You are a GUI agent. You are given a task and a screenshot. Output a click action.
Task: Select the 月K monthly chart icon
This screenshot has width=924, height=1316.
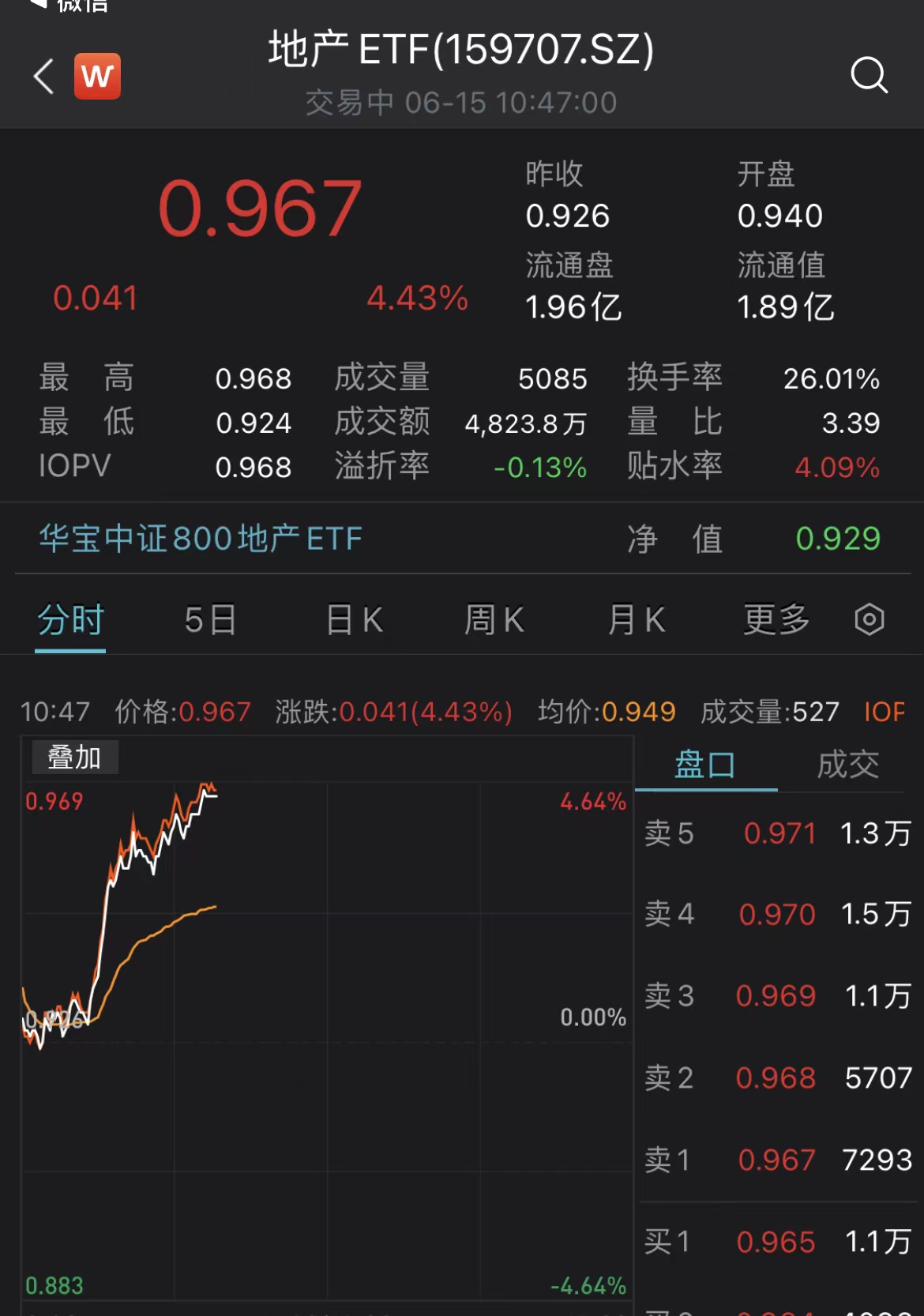coord(635,620)
